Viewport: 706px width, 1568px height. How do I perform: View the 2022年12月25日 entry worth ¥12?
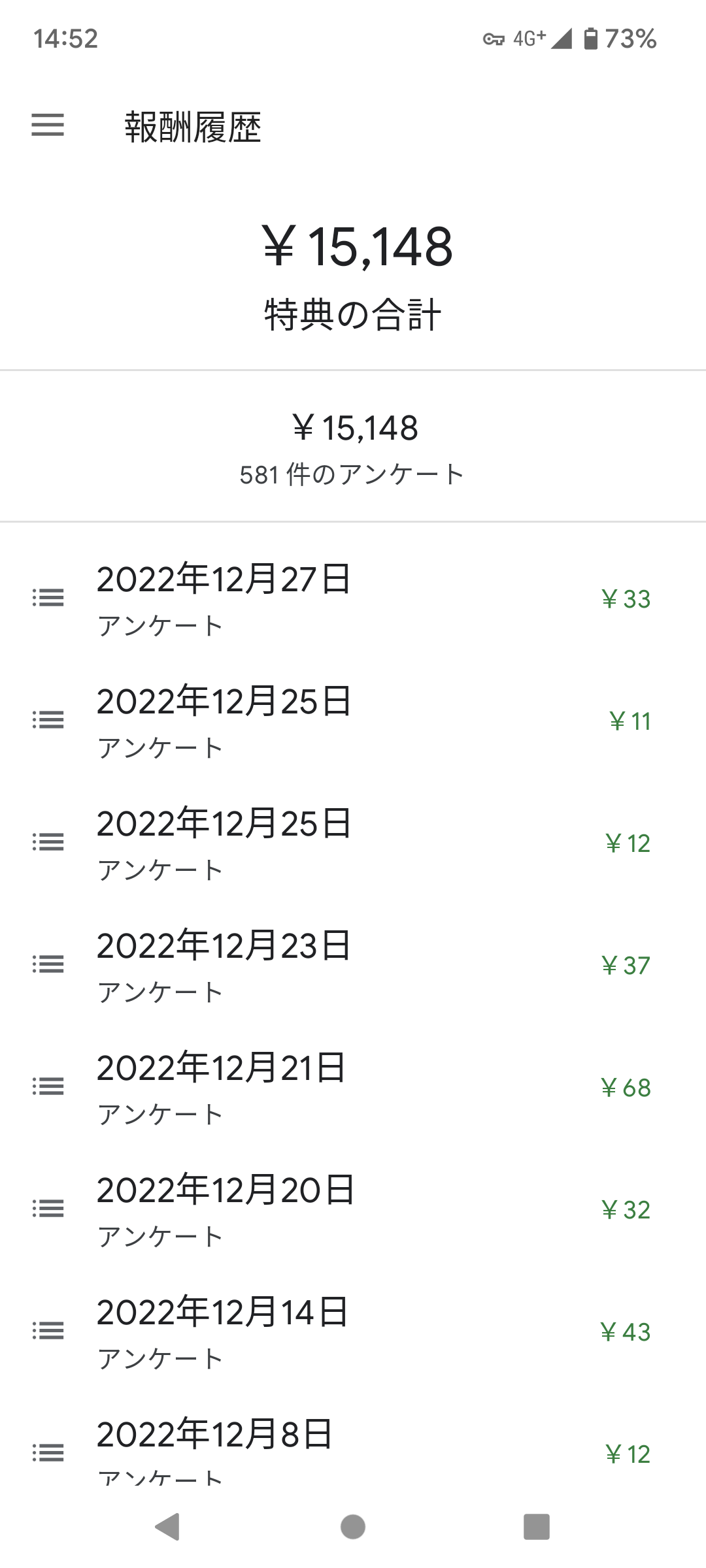[x=353, y=843]
